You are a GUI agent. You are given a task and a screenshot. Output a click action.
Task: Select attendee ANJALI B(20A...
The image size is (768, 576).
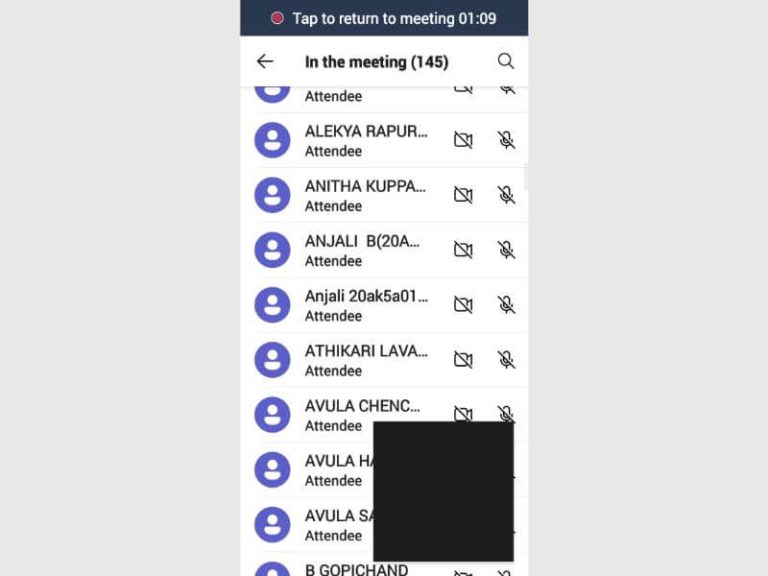click(x=362, y=251)
